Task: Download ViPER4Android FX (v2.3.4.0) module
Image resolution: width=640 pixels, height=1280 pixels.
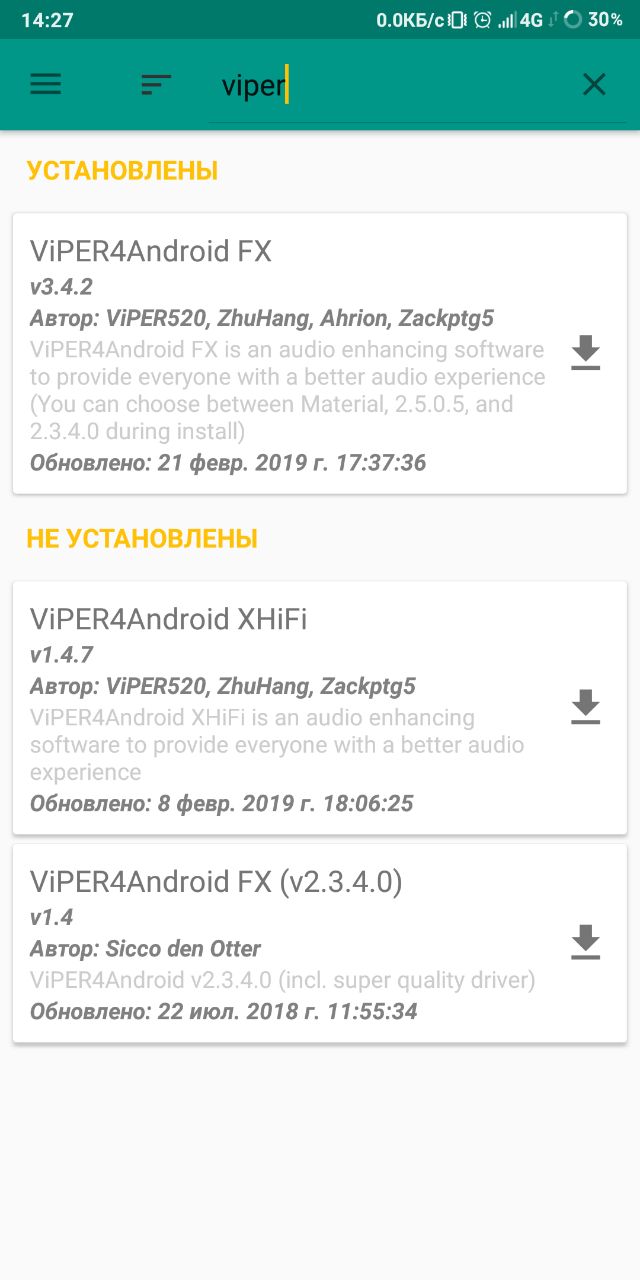Action: pos(585,943)
